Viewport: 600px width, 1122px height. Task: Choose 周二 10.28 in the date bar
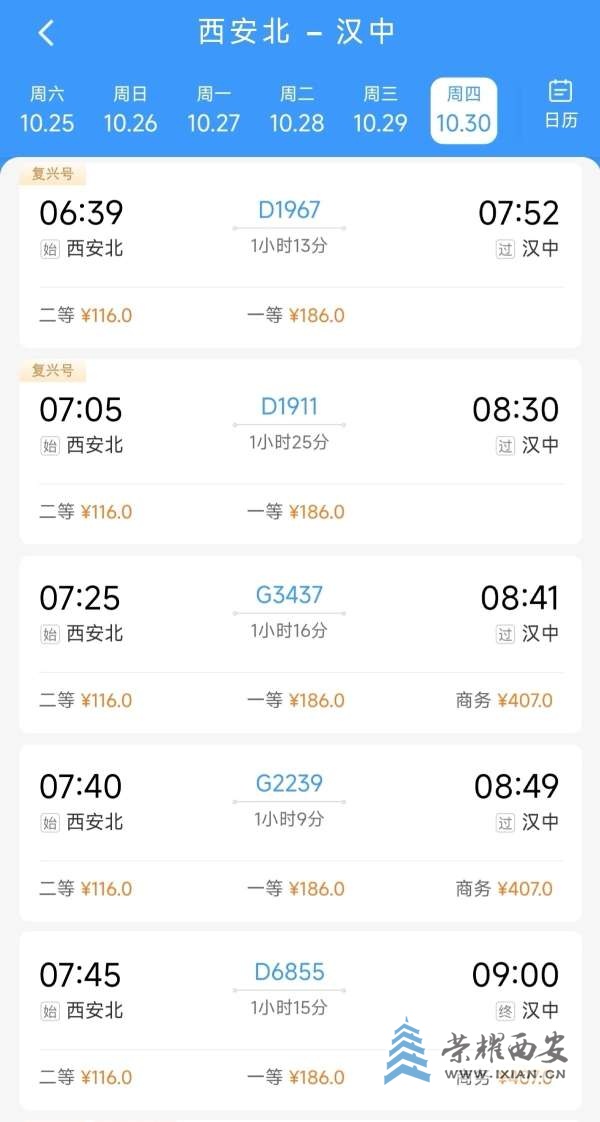click(x=297, y=110)
